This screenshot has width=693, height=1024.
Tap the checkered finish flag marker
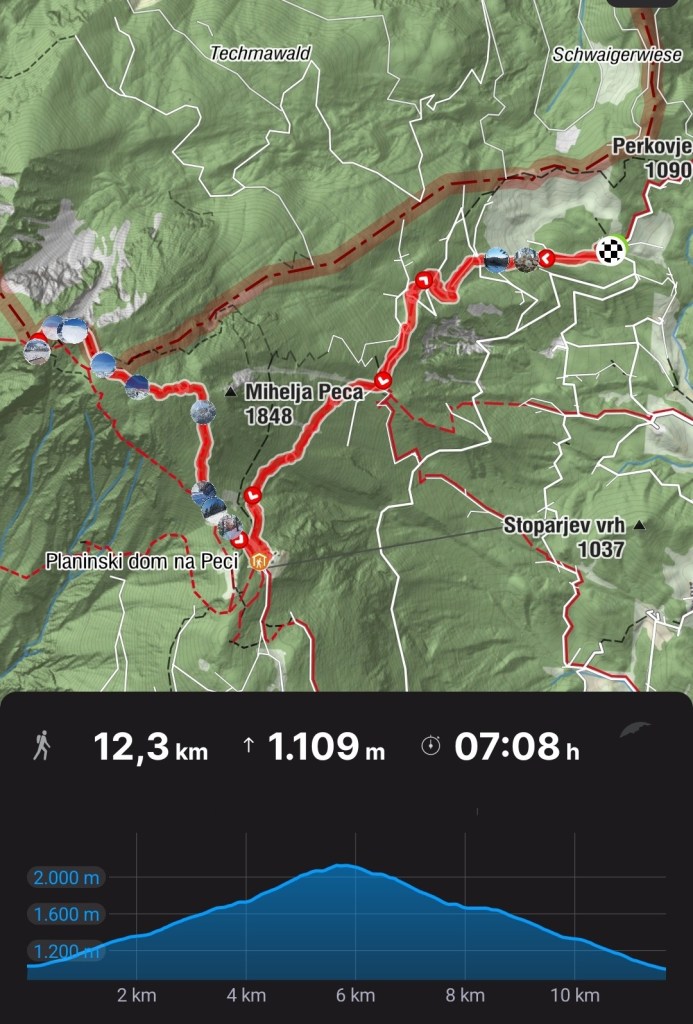tap(610, 251)
